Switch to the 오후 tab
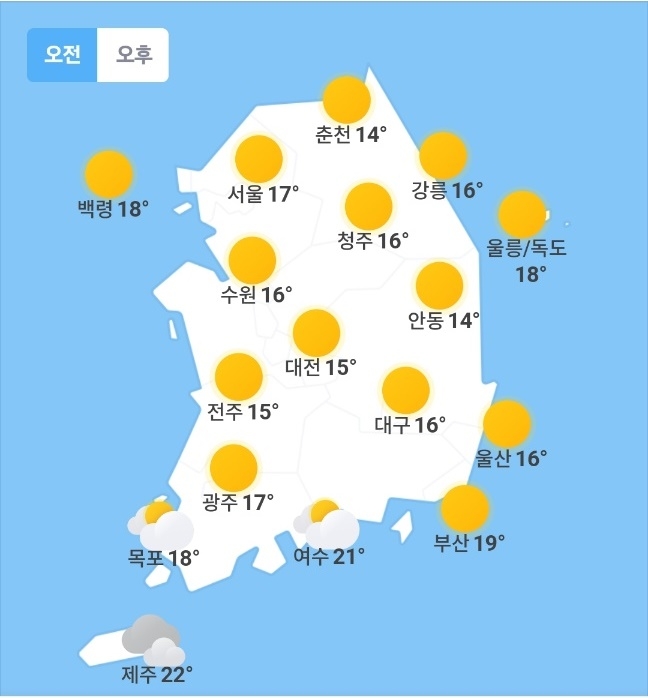The height and width of the screenshot is (698, 648). [x=133, y=55]
